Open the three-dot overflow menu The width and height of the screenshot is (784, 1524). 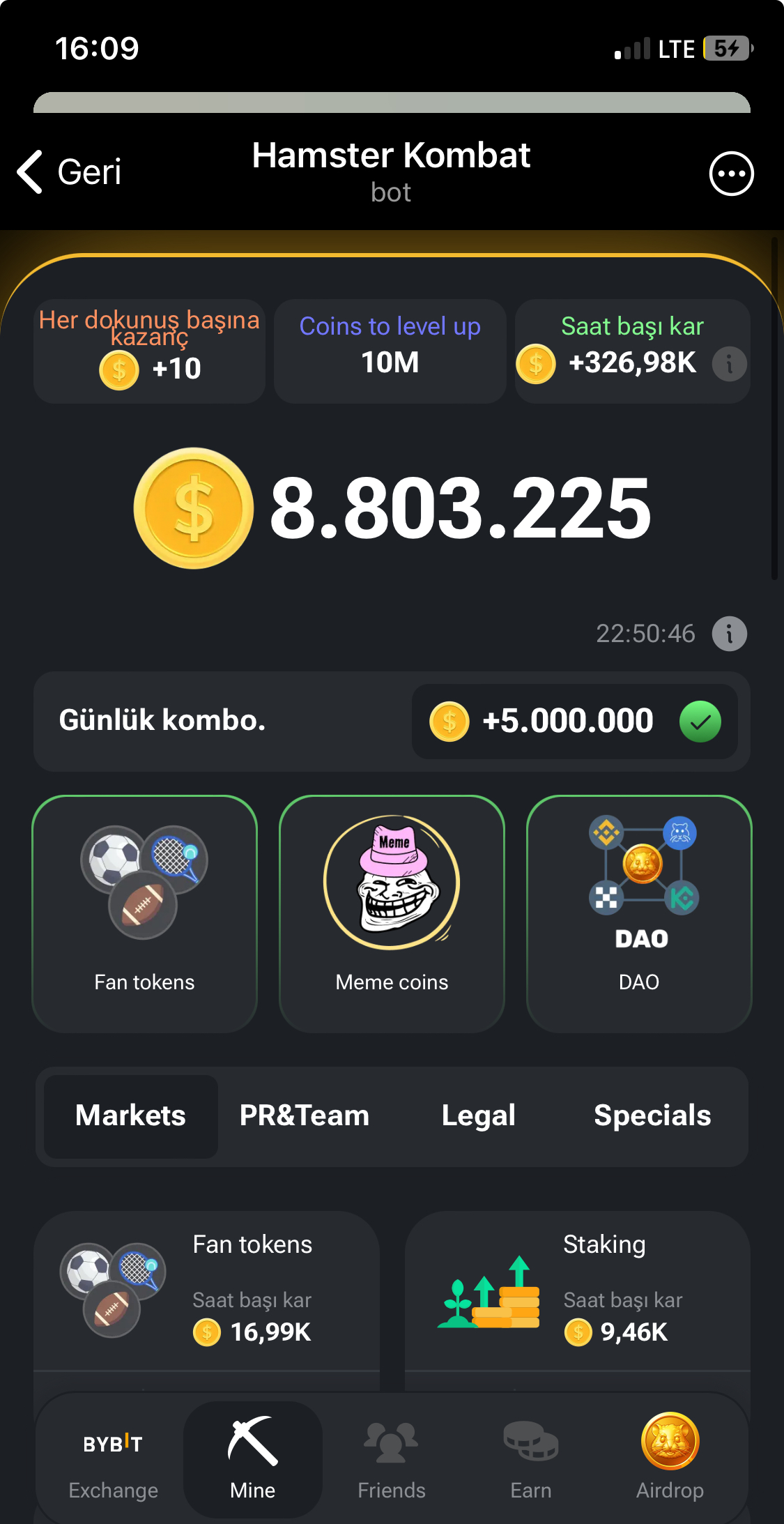731,174
